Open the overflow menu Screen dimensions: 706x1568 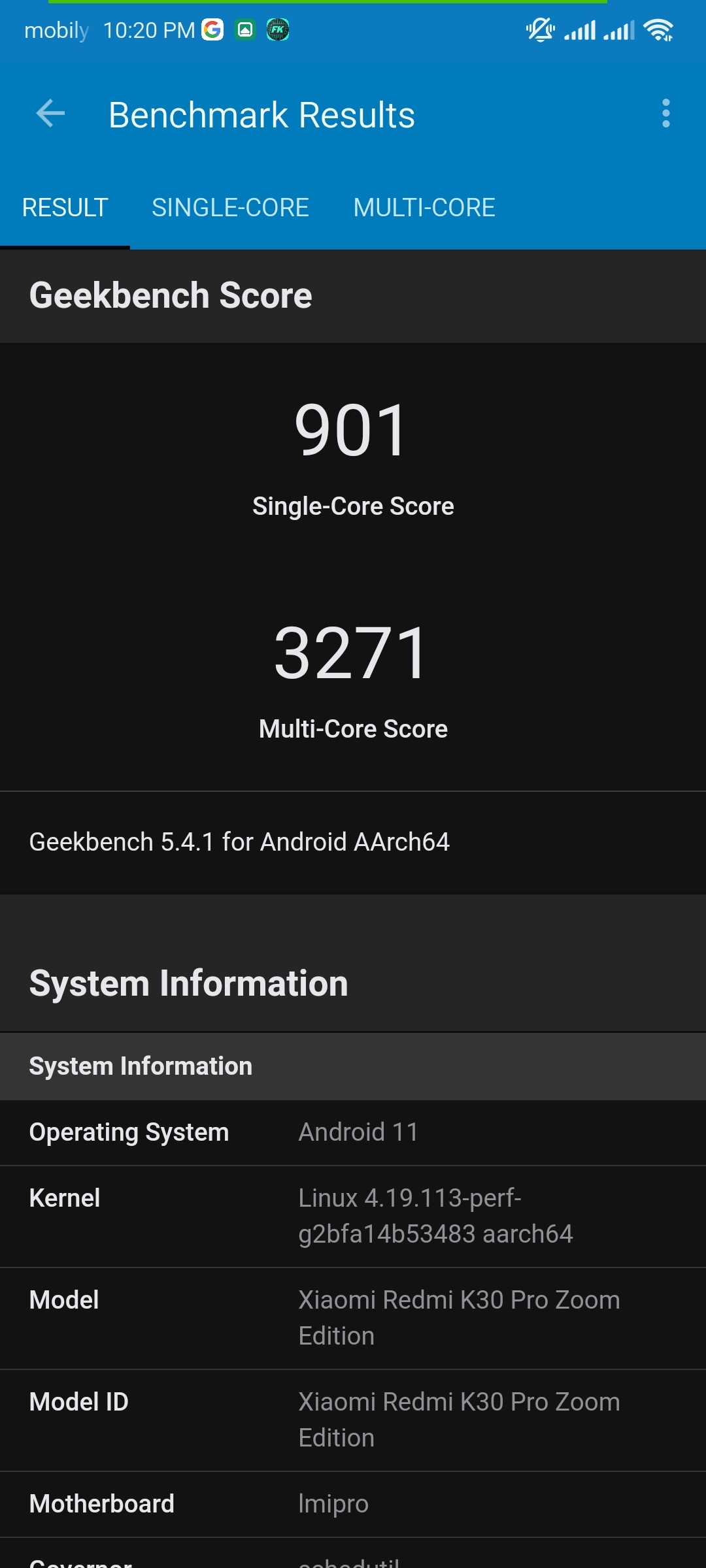pyautogui.click(x=665, y=114)
